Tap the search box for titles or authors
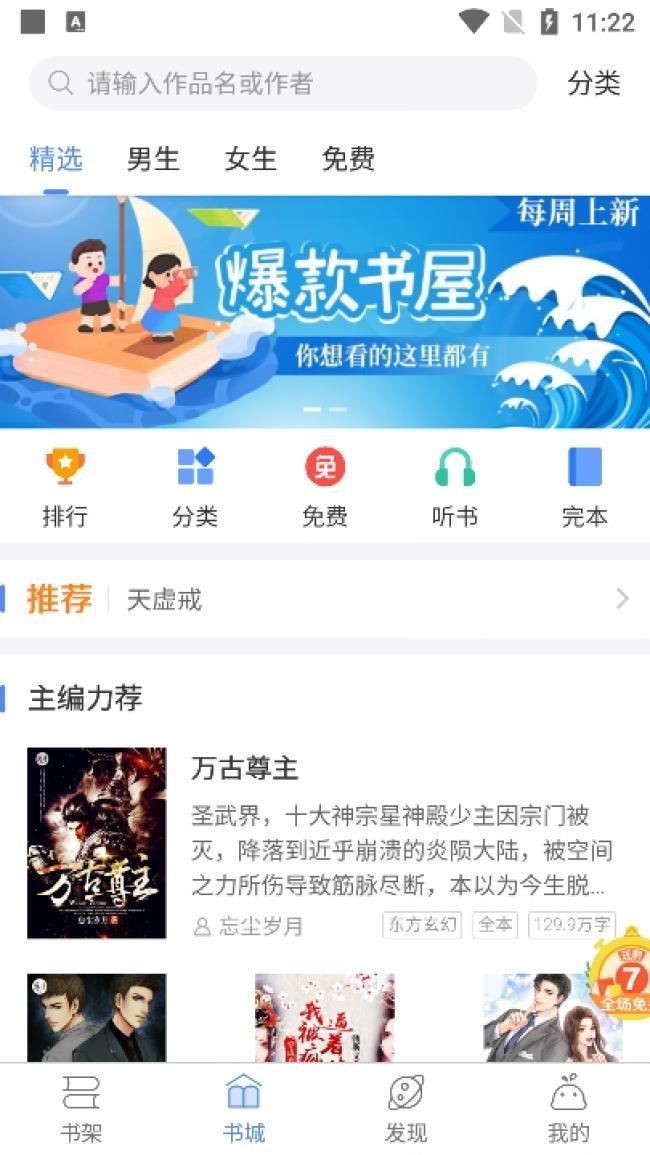The width and height of the screenshot is (650, 1155). [283, 83]
